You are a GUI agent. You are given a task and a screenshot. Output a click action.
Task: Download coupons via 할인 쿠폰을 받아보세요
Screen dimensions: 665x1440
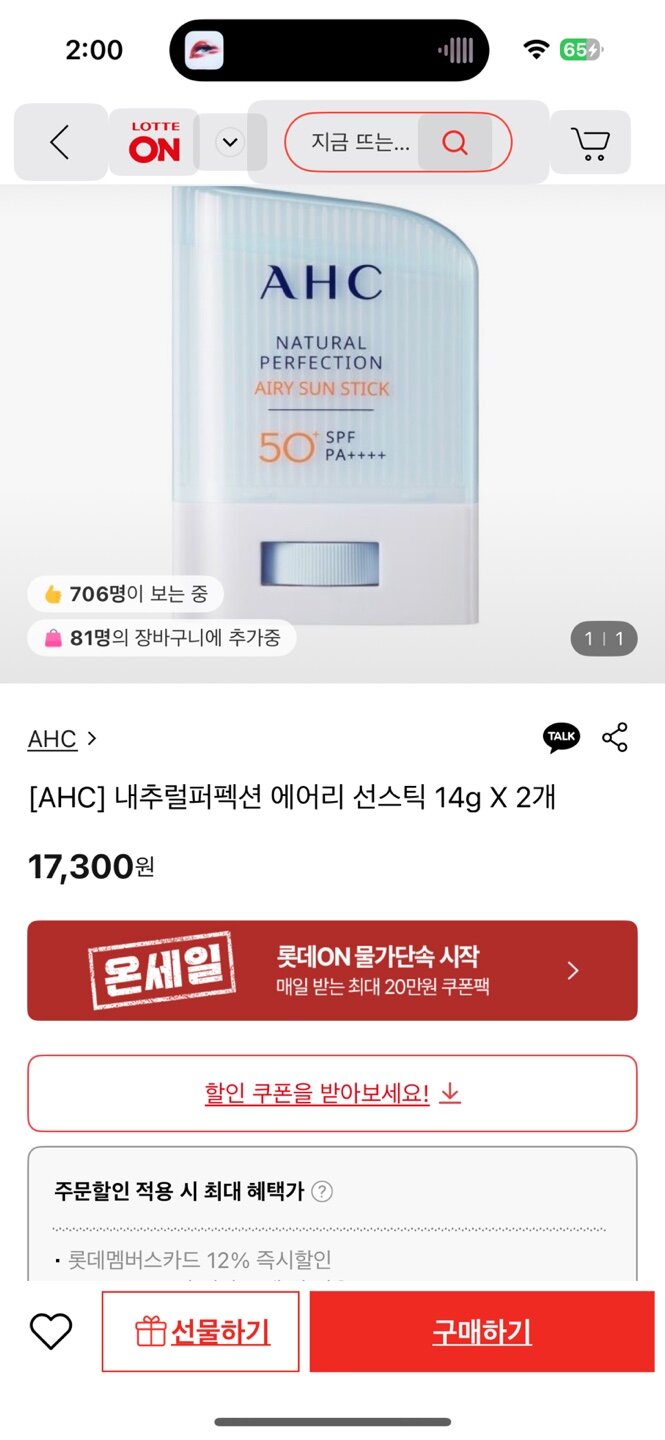click(x=332, y=1093)
